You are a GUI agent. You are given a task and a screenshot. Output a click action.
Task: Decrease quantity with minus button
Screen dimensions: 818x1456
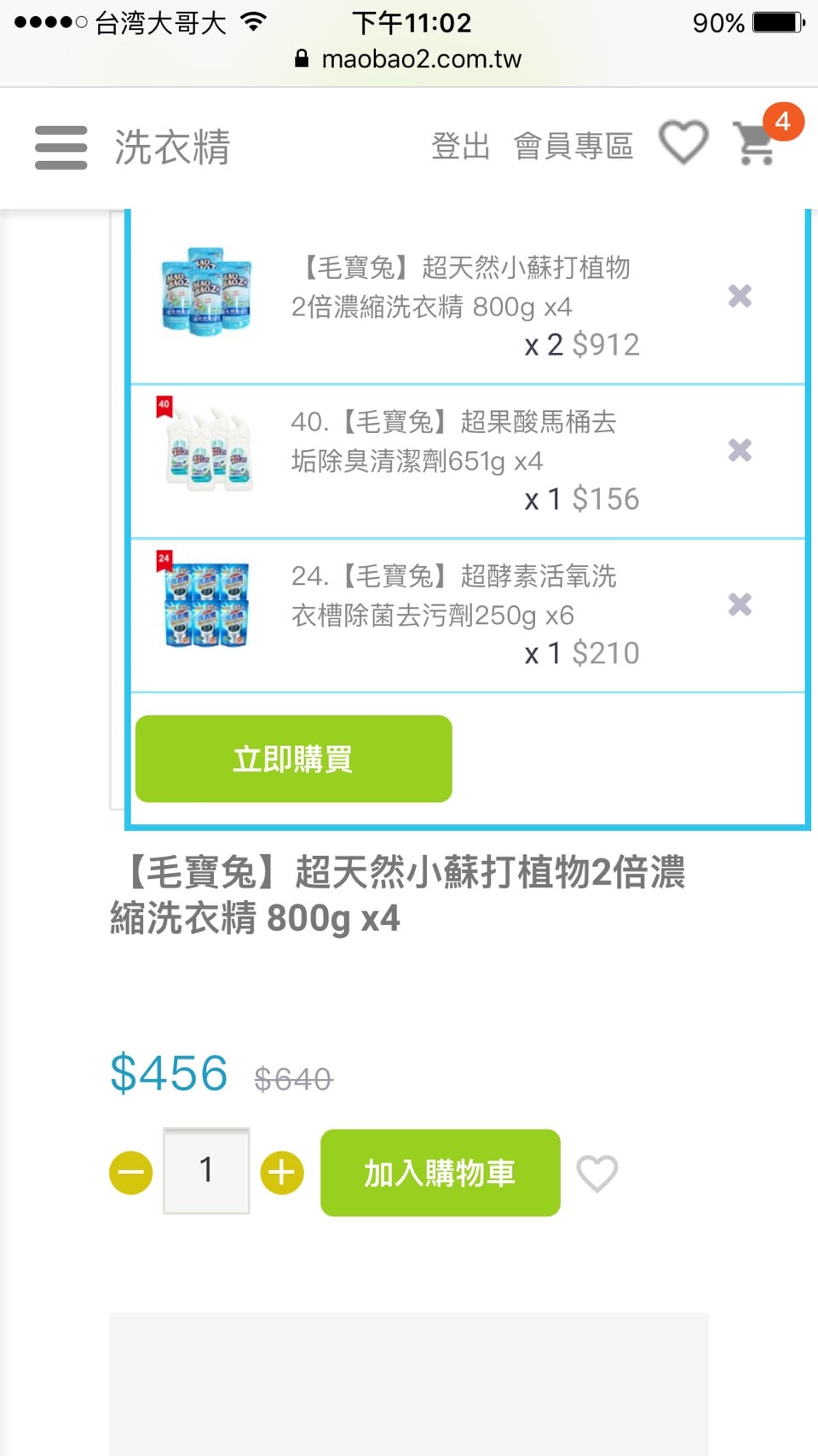coord(131,1173)
